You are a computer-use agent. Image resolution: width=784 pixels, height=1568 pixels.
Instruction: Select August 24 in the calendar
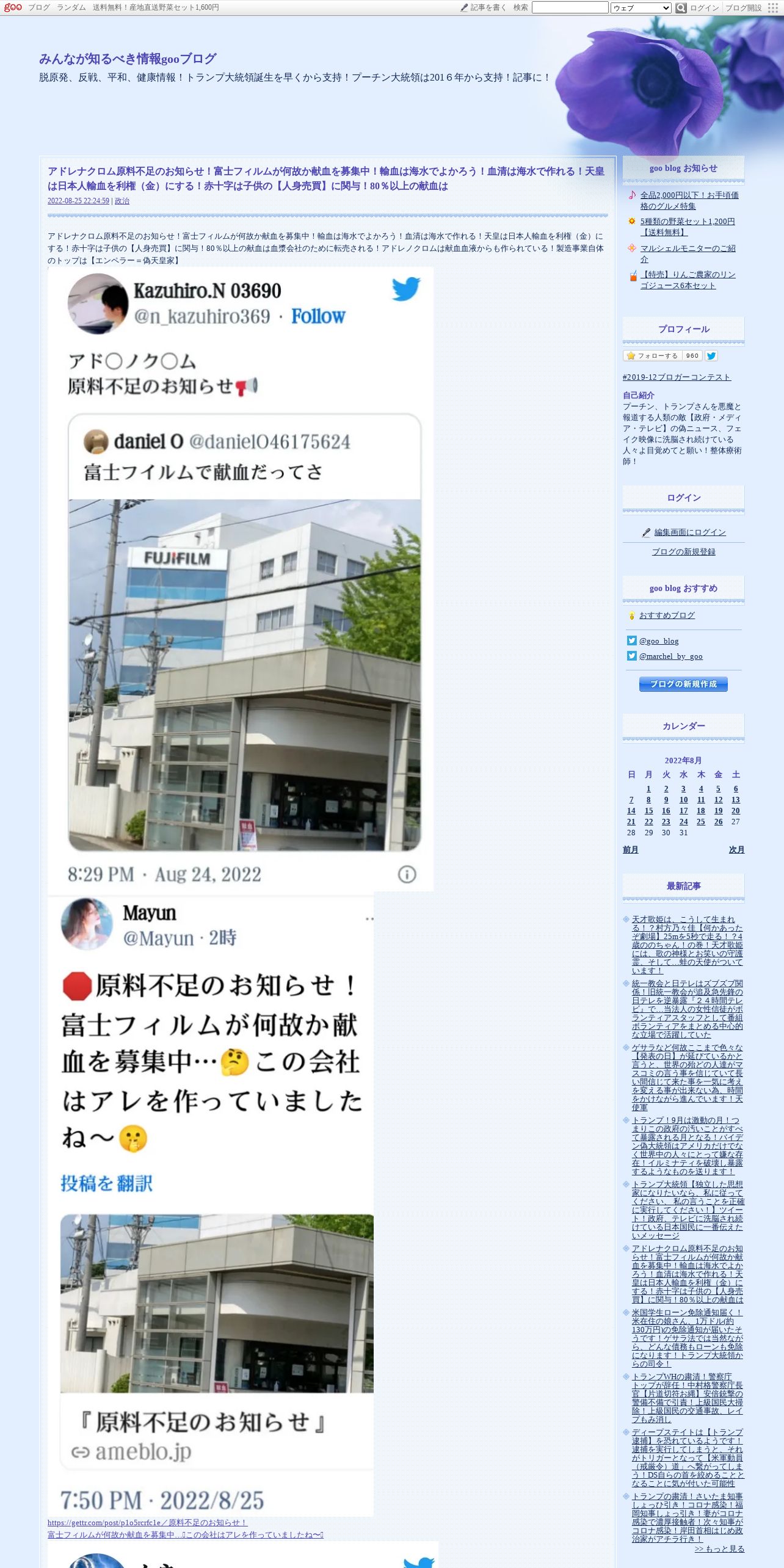[x=683, y=822]
